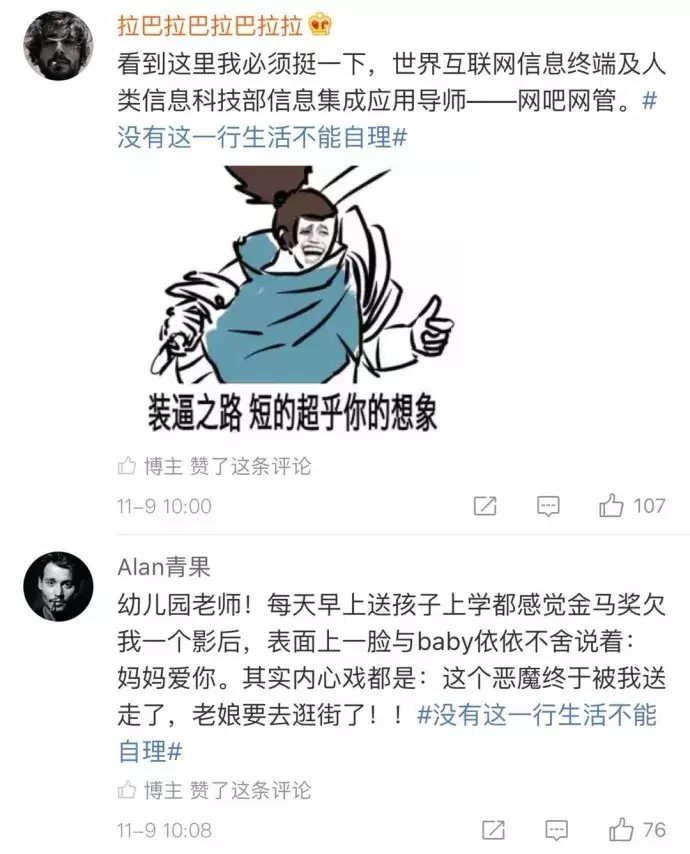Like the comment with 76 likes
690x854 pixels.
[x=621, y=831]
